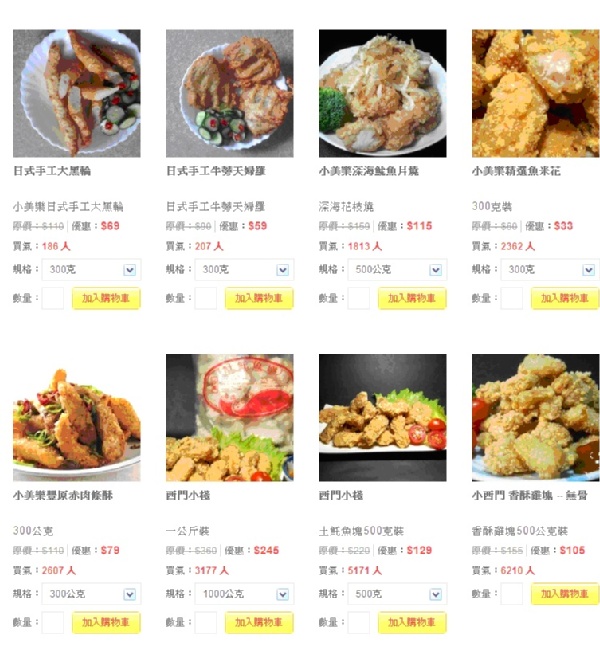Open the 土魠魚塊500克裝 product picture
This screenshot has height=669, width=600.
click(x=382, y=417)
